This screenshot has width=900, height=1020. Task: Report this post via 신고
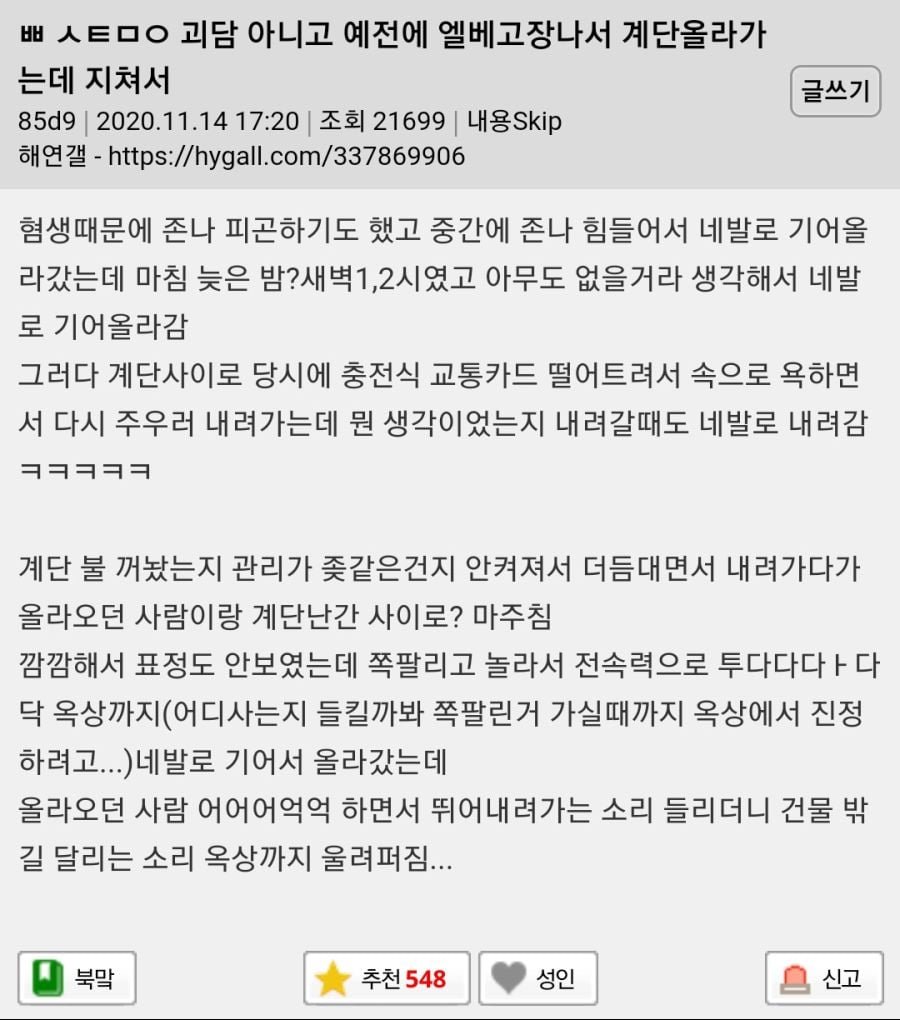click(x=824, y=977)
